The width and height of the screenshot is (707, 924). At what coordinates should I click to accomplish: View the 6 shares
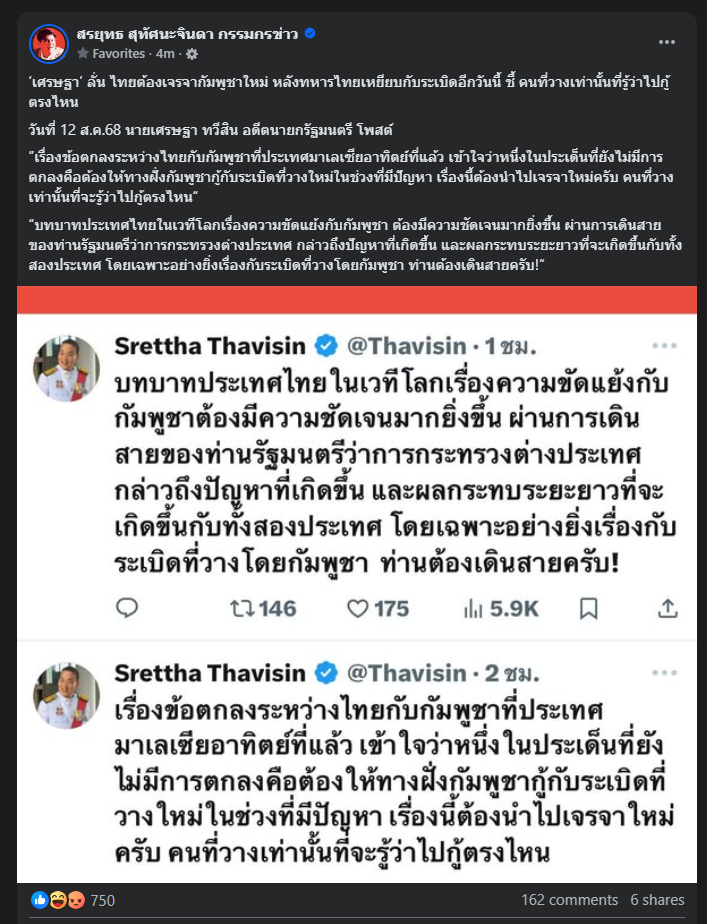pyautogui.click(x=657, y=900)
